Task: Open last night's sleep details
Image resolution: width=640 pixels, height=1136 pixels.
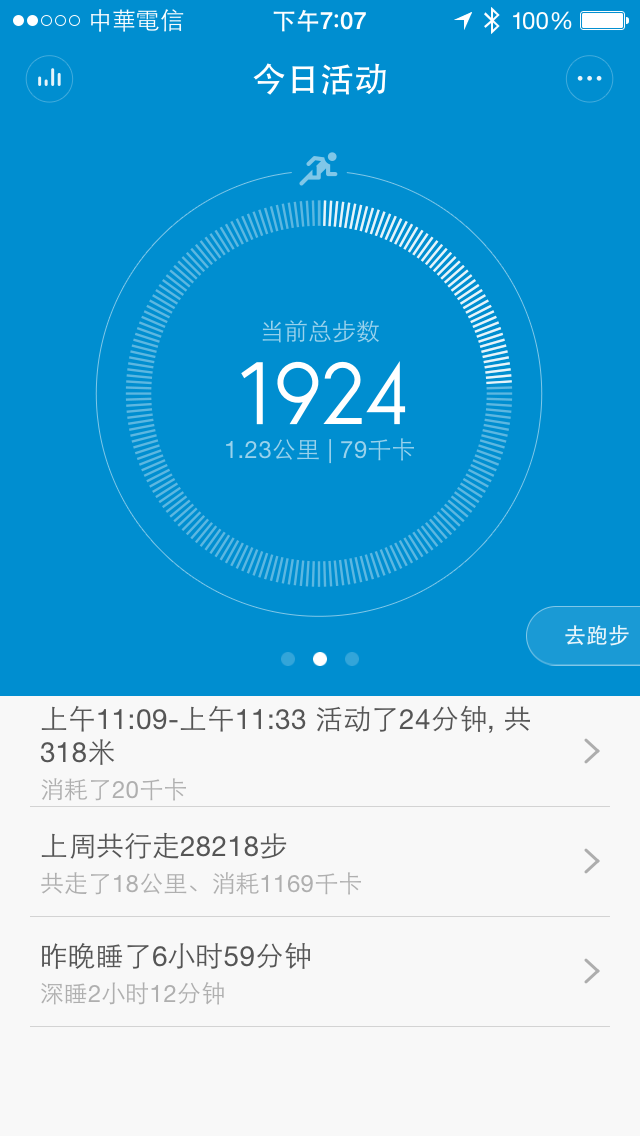Action: [320, 972]
